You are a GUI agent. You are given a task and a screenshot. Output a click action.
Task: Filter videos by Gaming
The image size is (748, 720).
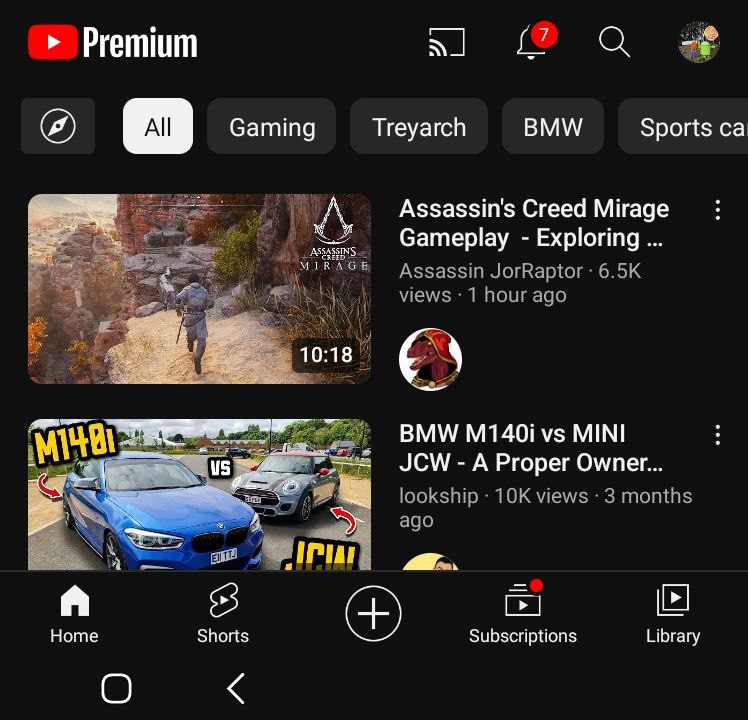[272, 127]
